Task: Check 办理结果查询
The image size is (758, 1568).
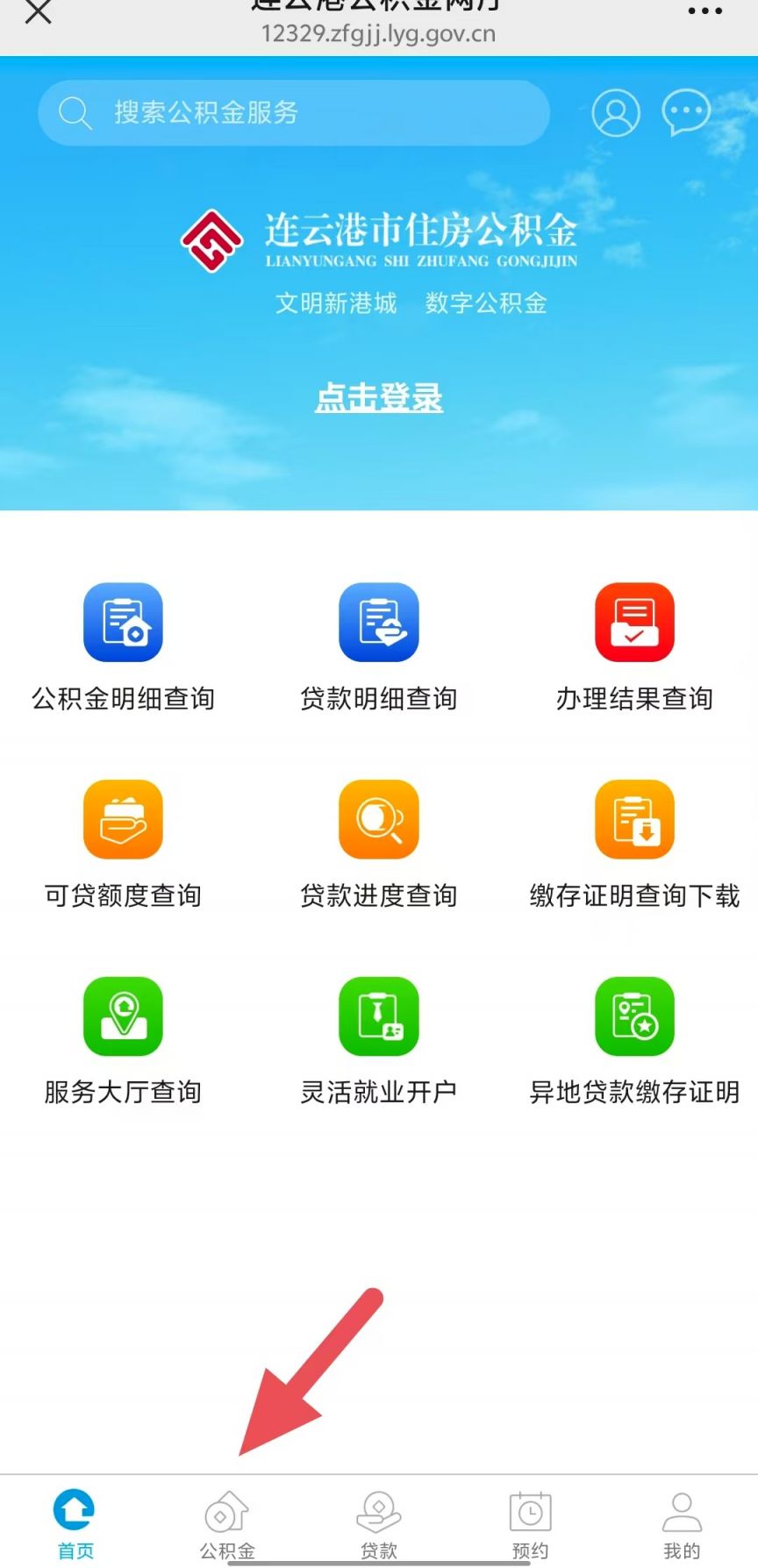Action: [634, 648]
